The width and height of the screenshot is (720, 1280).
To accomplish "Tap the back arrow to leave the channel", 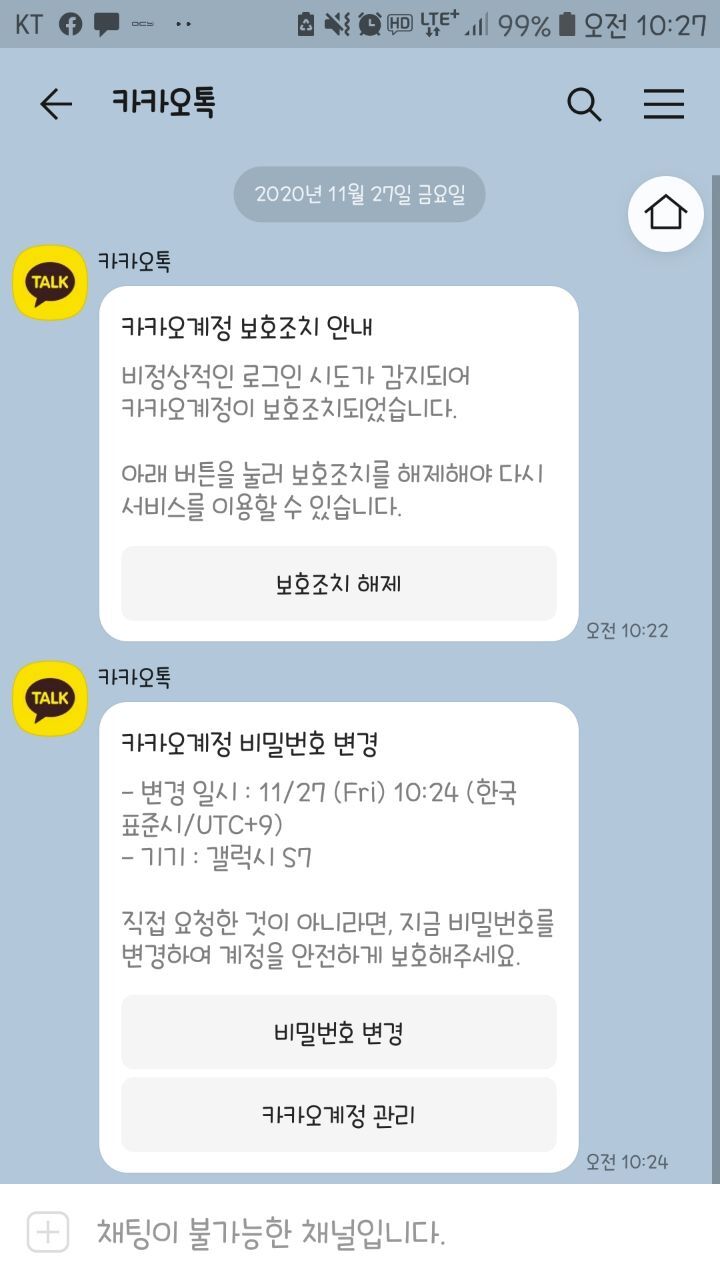I will [57, 104].
